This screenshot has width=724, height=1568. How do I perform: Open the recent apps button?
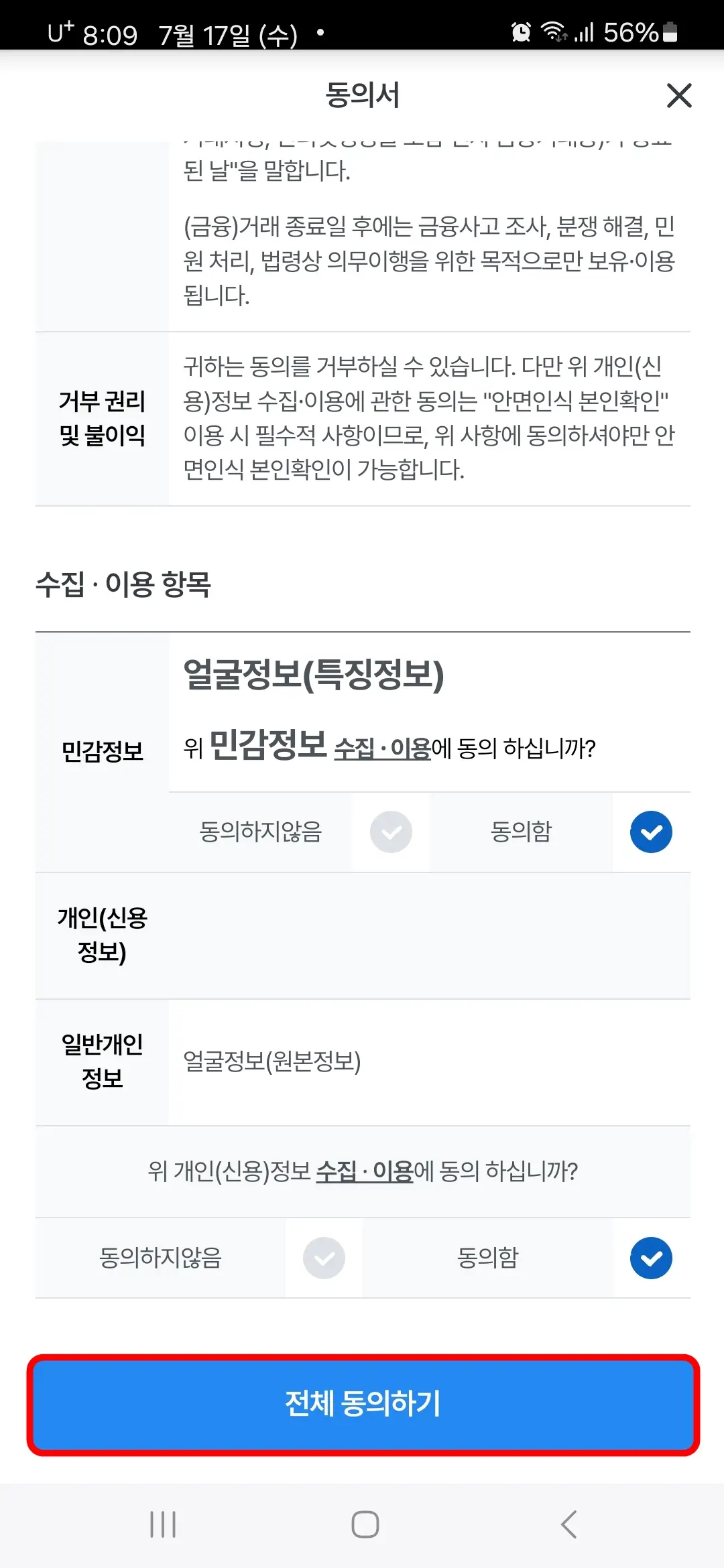pos(163,1524)
